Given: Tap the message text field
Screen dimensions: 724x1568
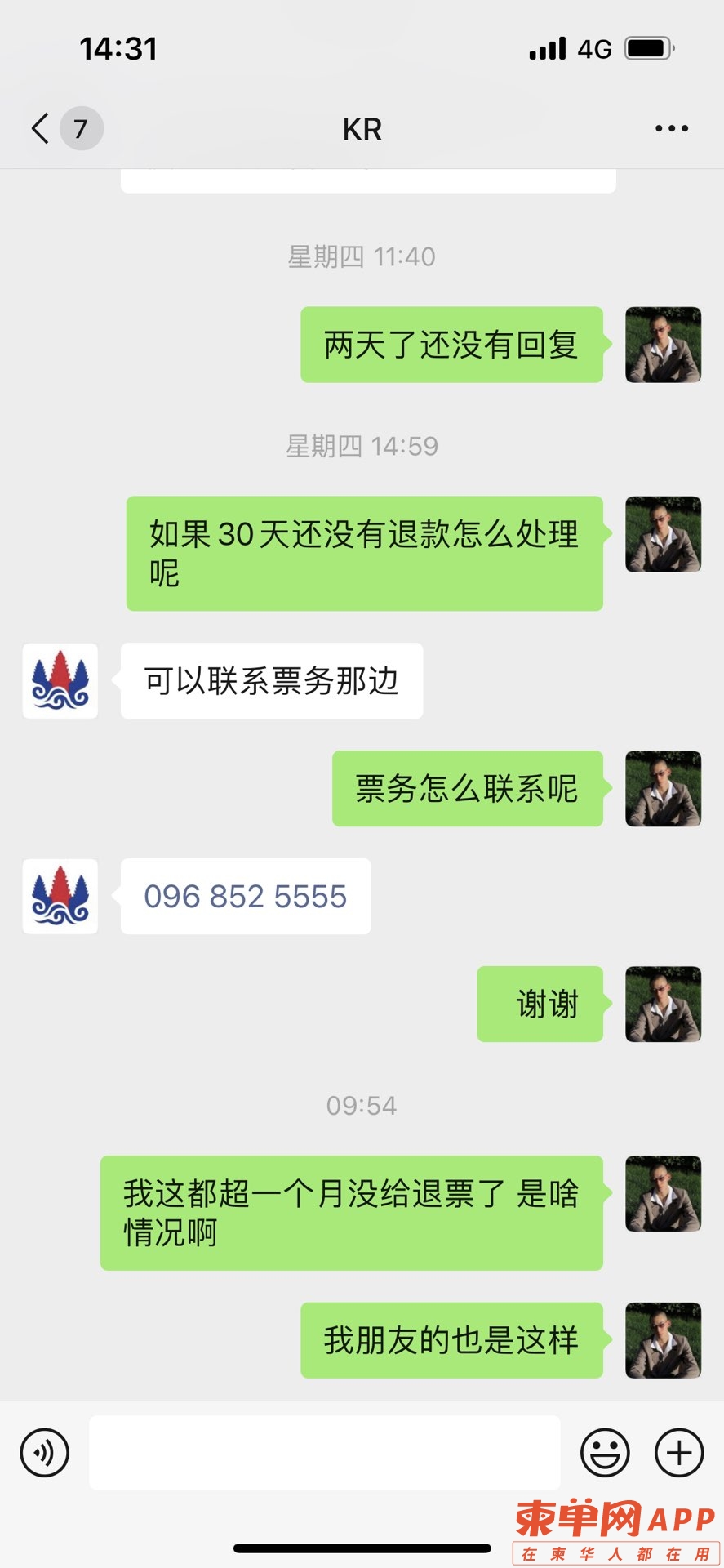Looking at the screenshot, I should (324, 1452).
